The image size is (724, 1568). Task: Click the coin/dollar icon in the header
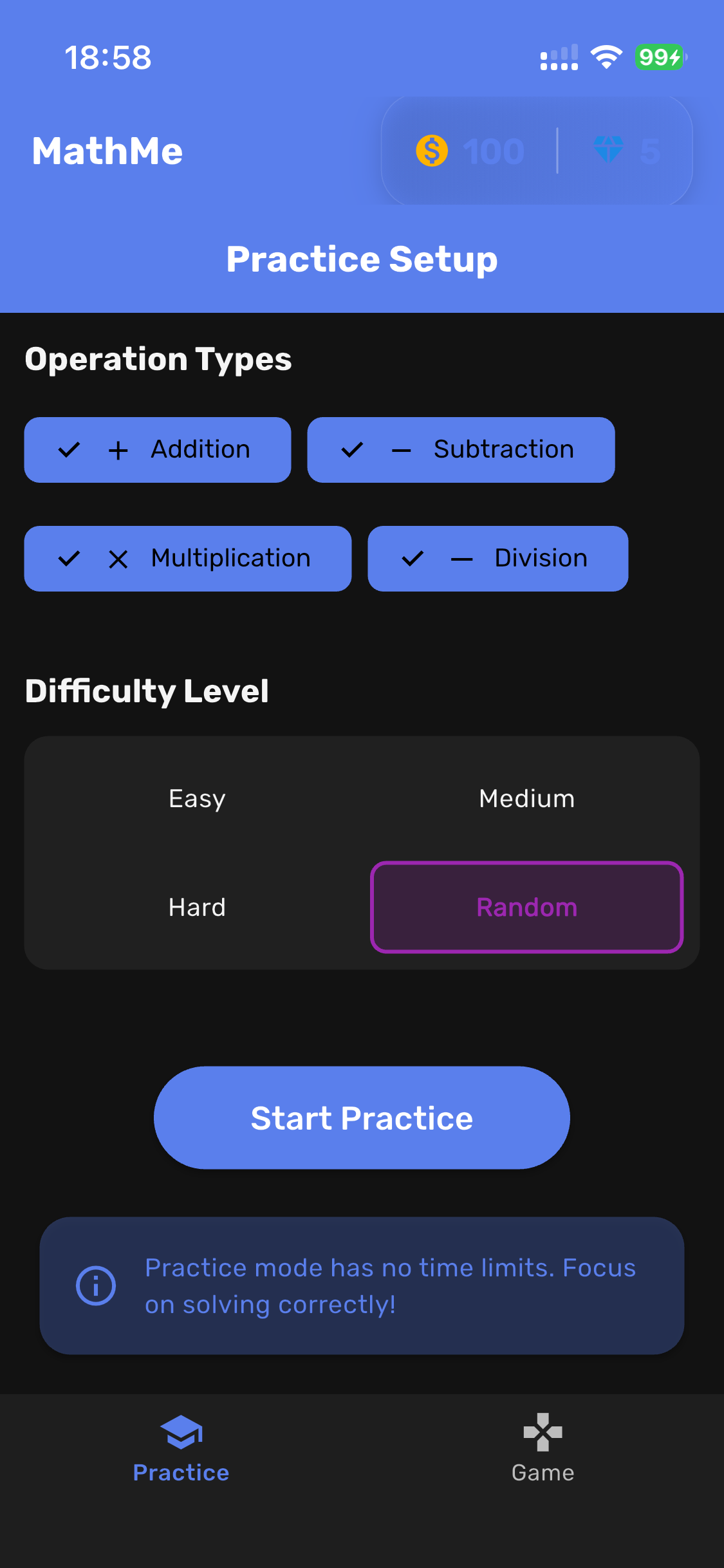click(x=432, y=151)
